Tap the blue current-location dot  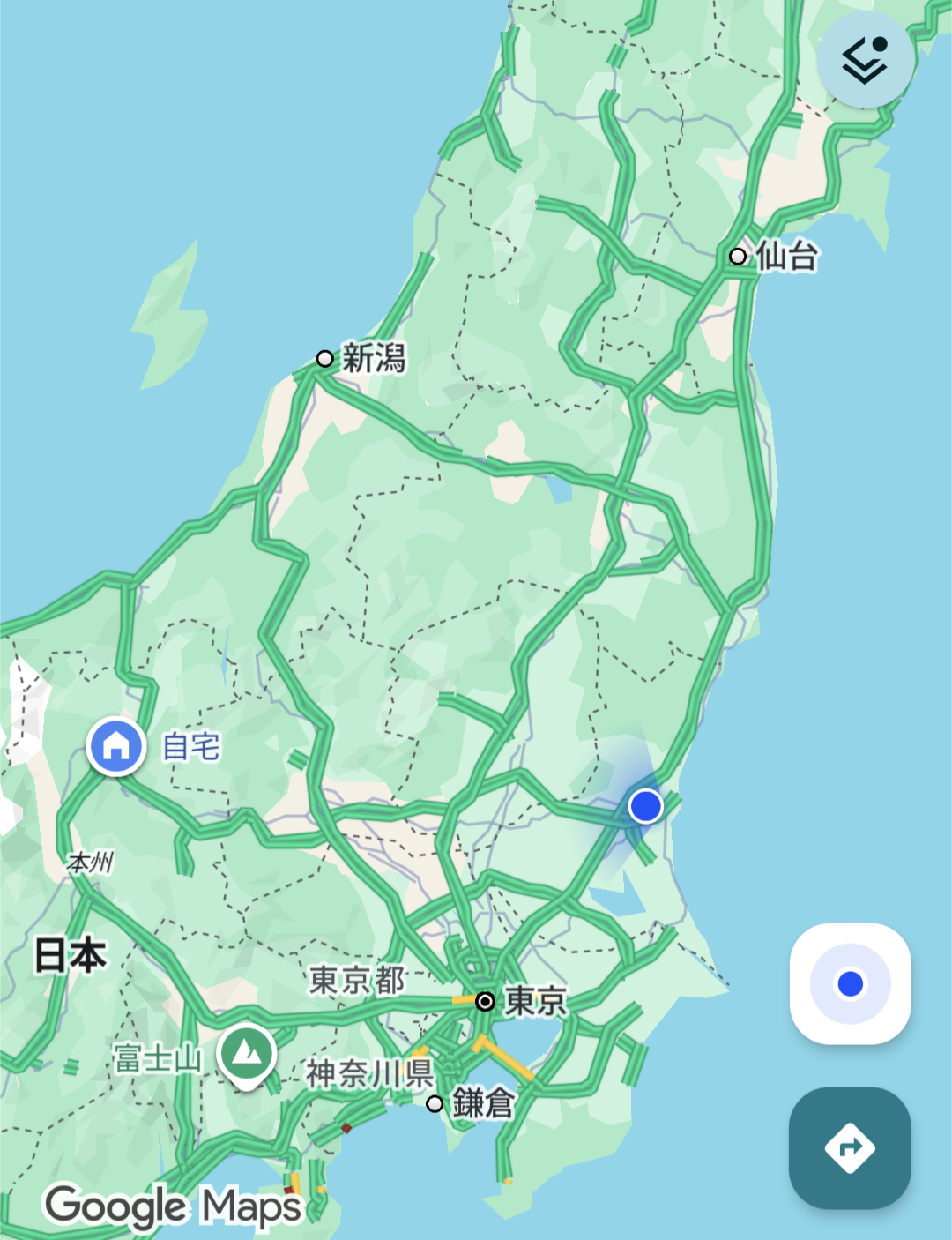click(x=646, y=806)
